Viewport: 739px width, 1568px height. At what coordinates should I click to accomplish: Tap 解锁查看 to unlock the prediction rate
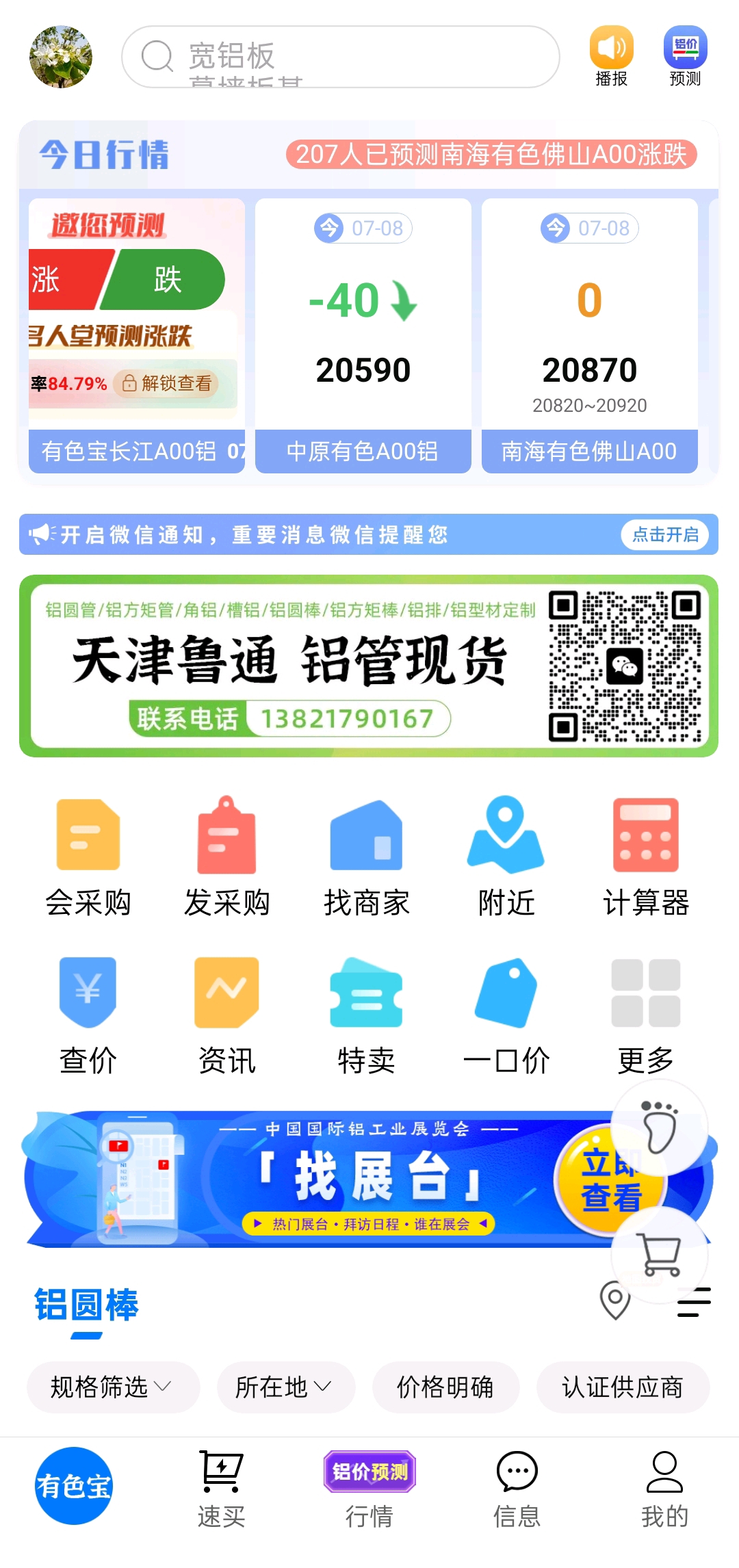pos(167,384)
